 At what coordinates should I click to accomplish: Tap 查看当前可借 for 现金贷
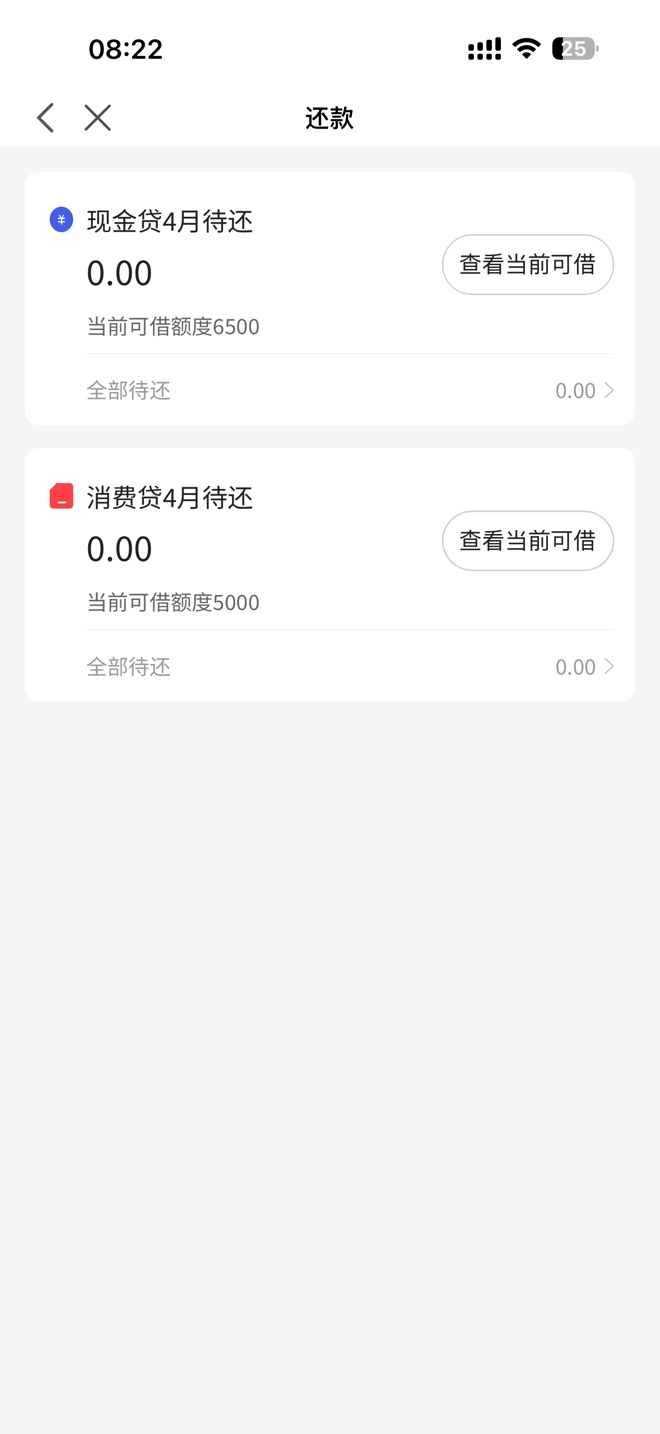527,265
